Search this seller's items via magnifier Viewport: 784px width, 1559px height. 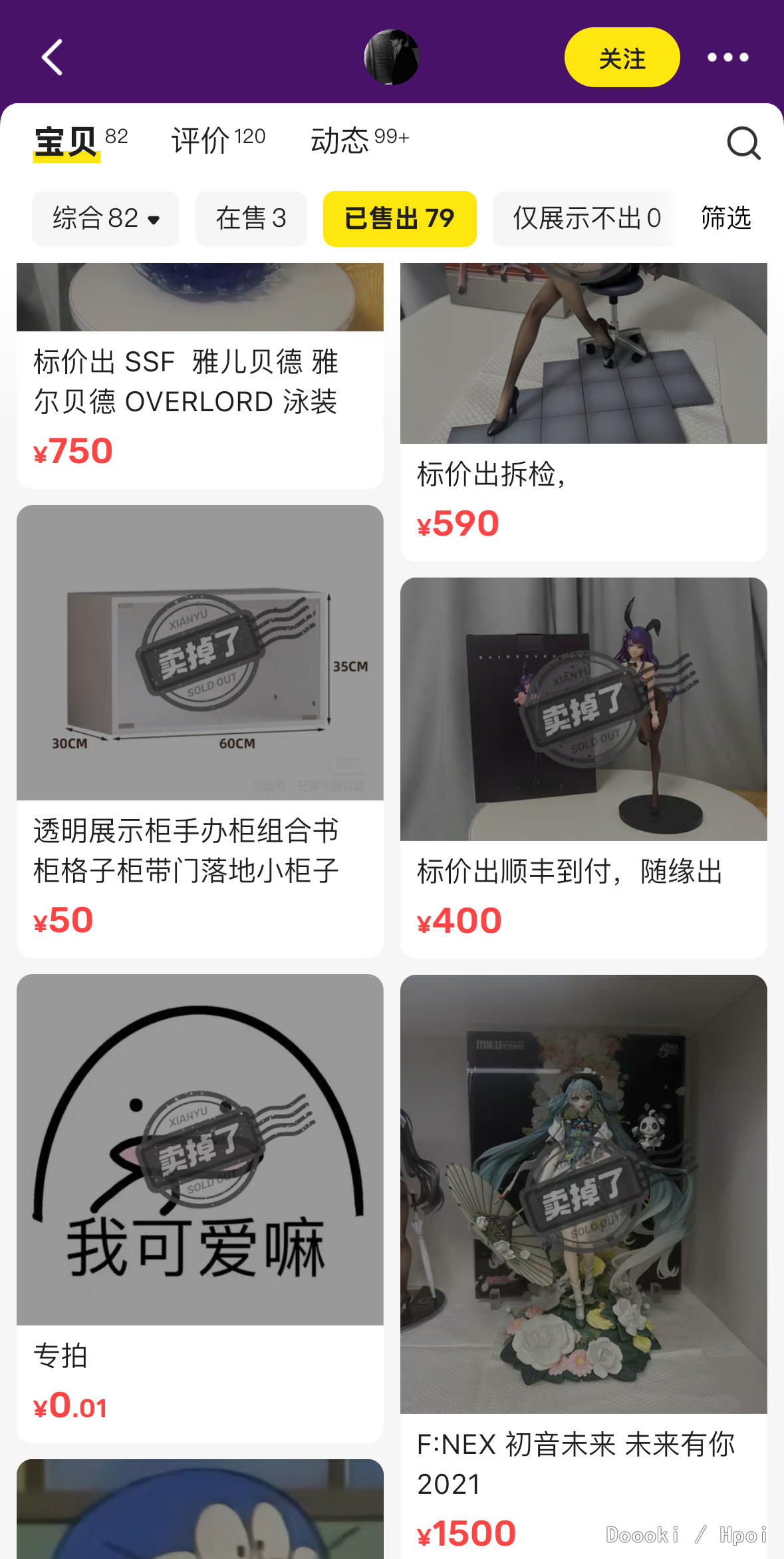click(x=743, y=143)
